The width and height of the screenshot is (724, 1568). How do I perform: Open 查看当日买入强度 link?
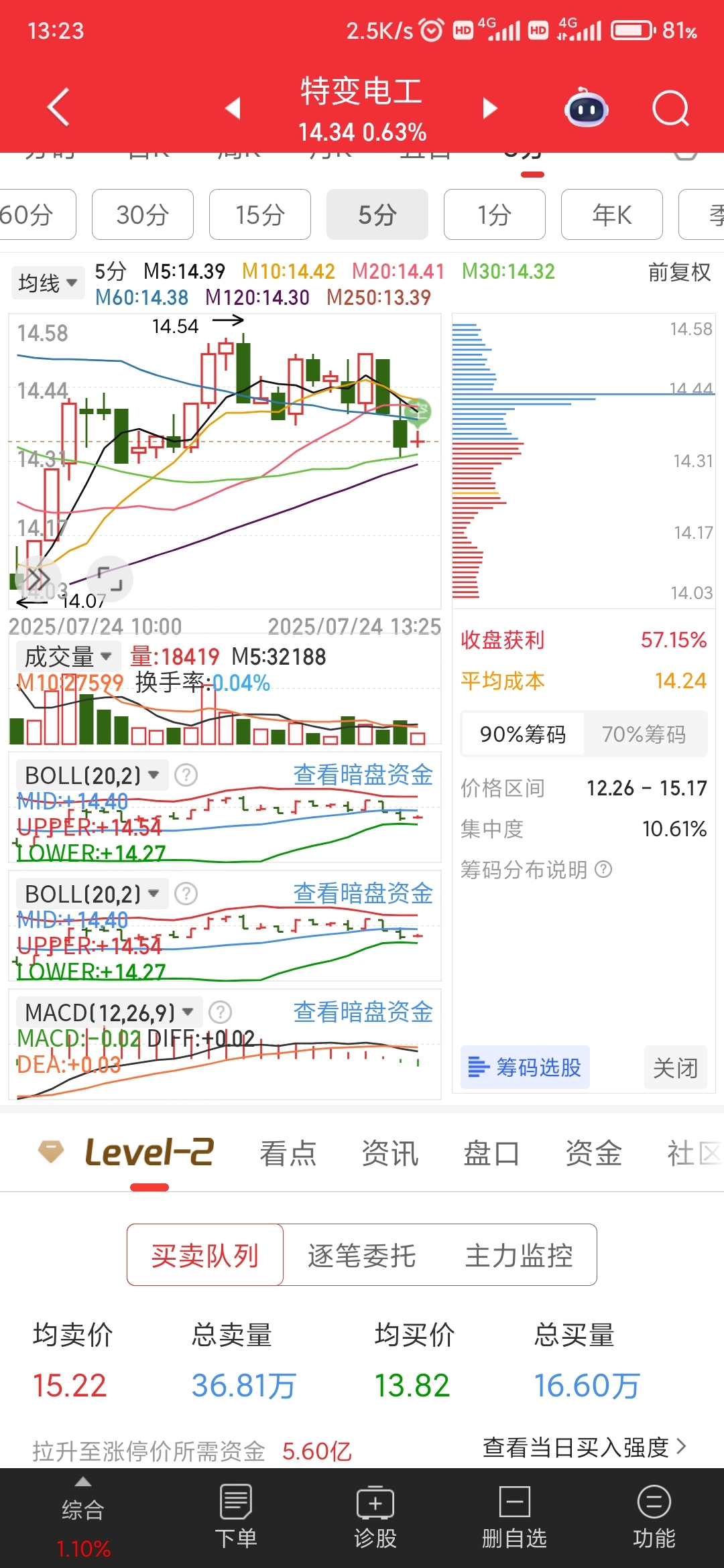click(x=585, y=1447)
